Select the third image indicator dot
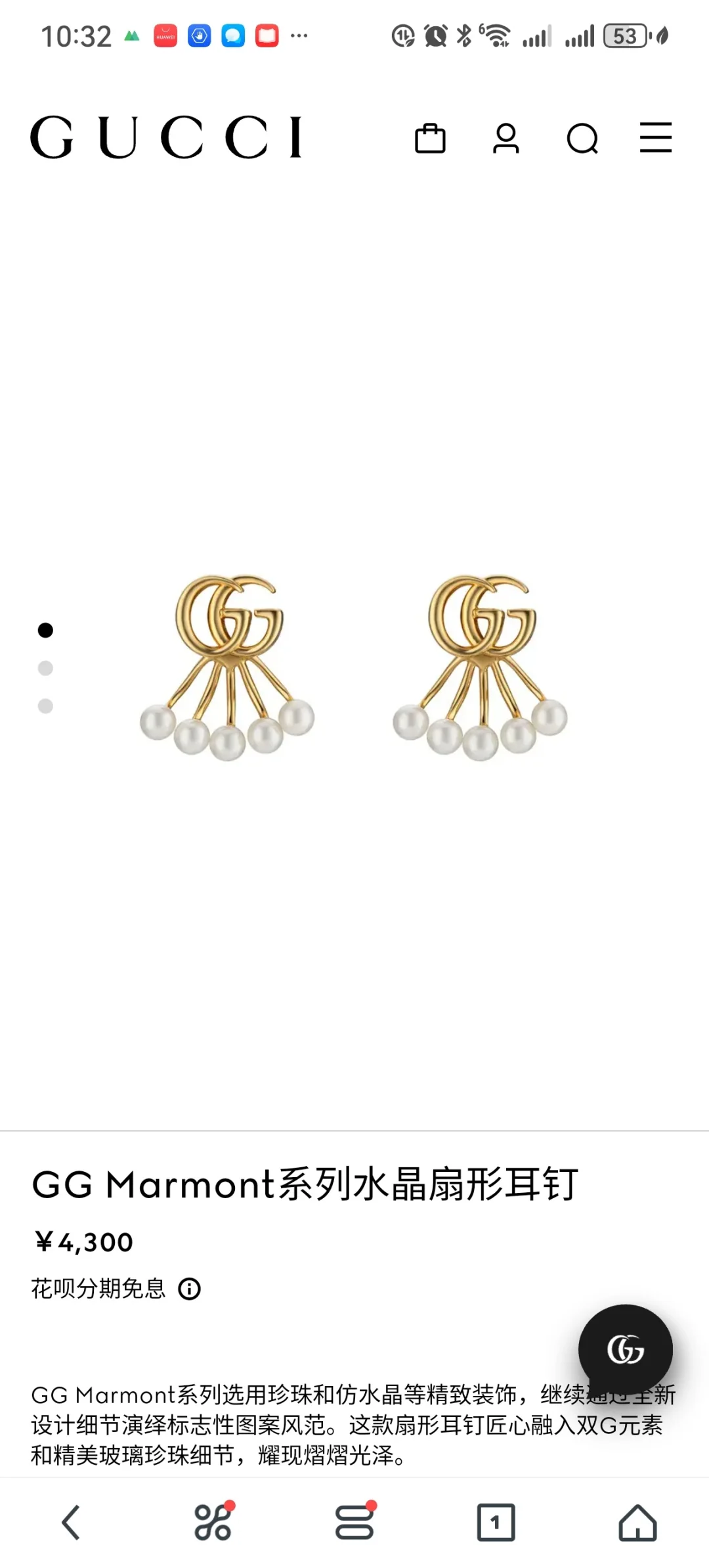This screenshot has width=709, height=1568. [x=45, y=706]
